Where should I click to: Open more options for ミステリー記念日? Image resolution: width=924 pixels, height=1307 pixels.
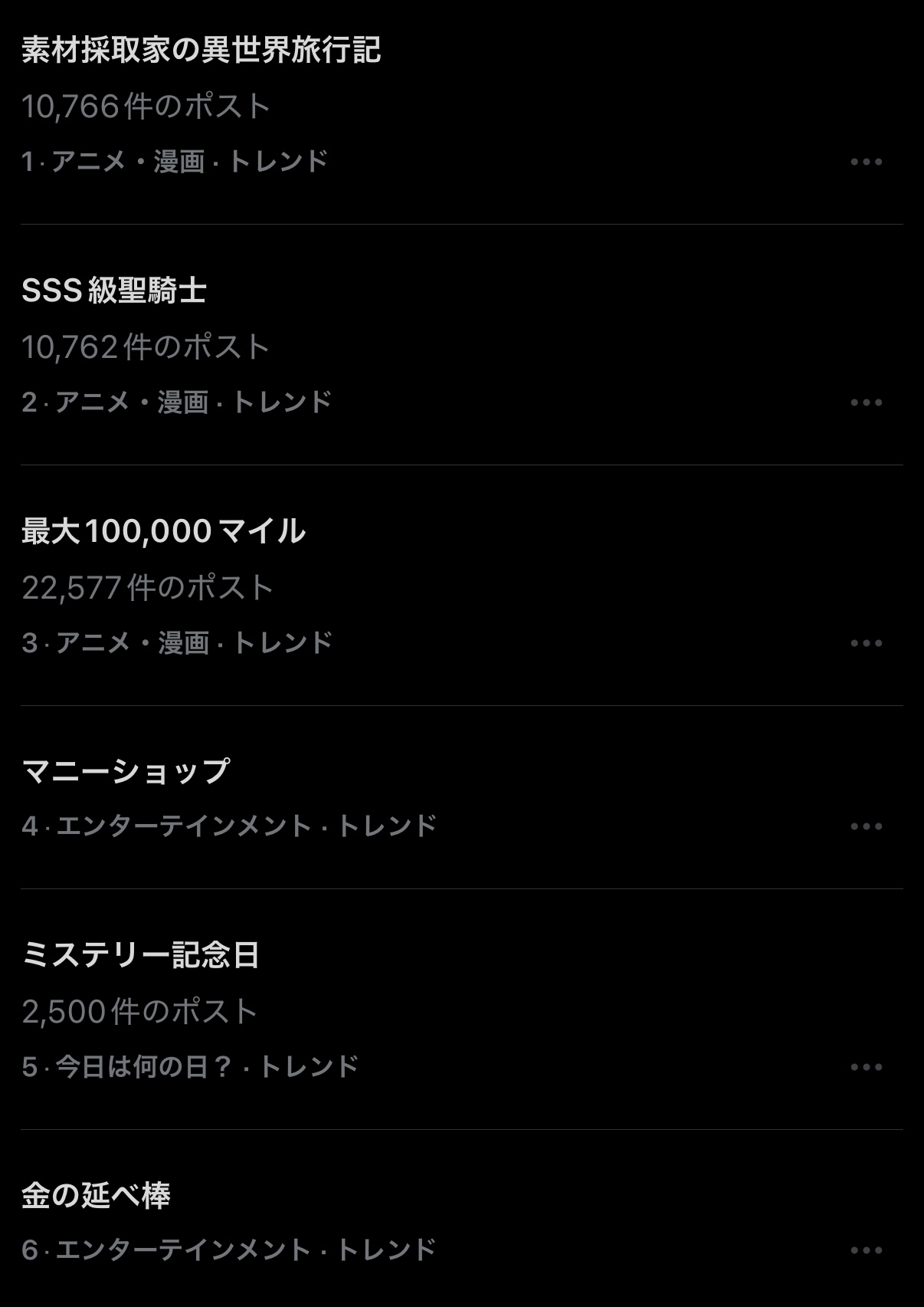coord(866,1067)
